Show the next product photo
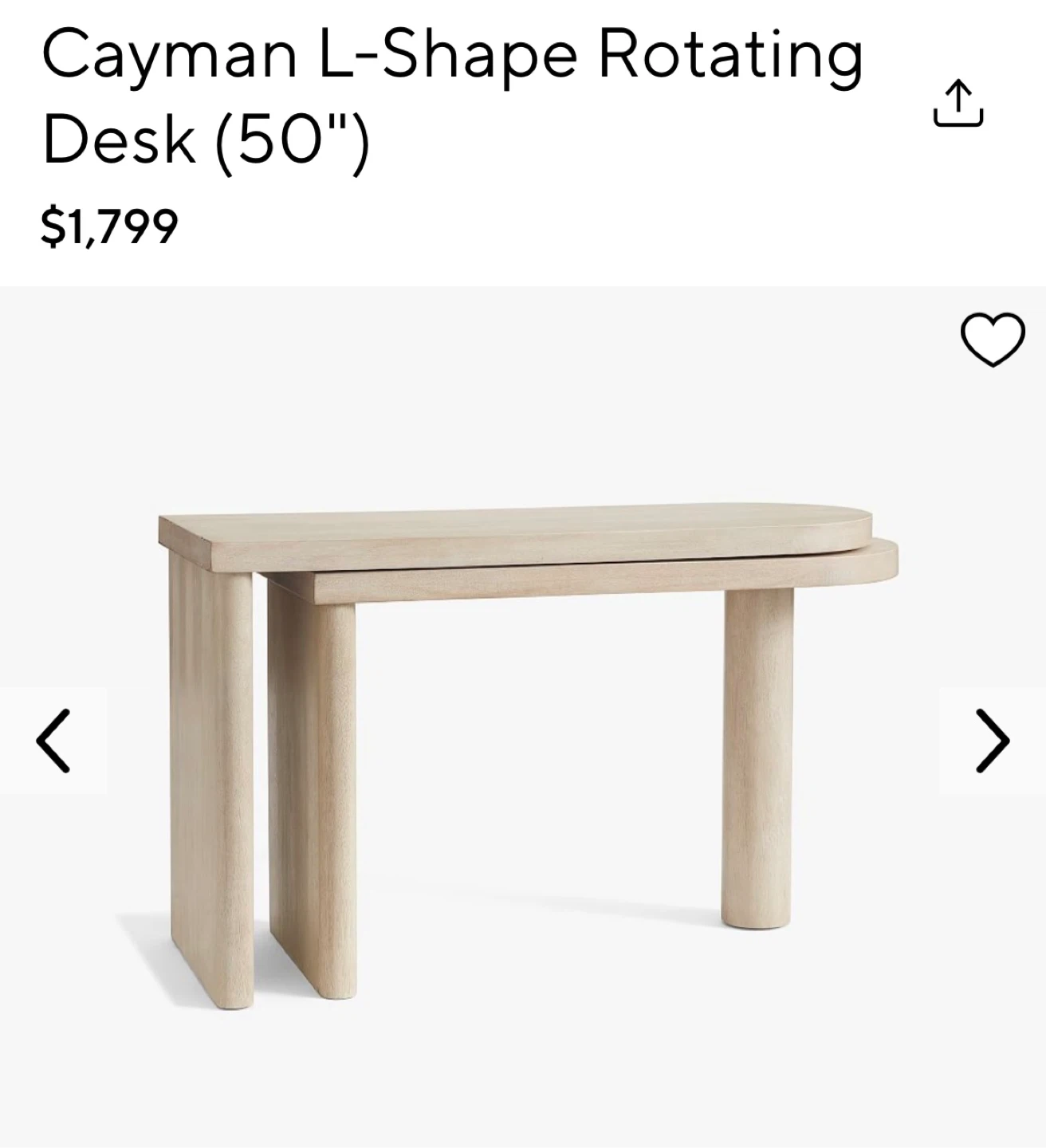 (993, 741)
